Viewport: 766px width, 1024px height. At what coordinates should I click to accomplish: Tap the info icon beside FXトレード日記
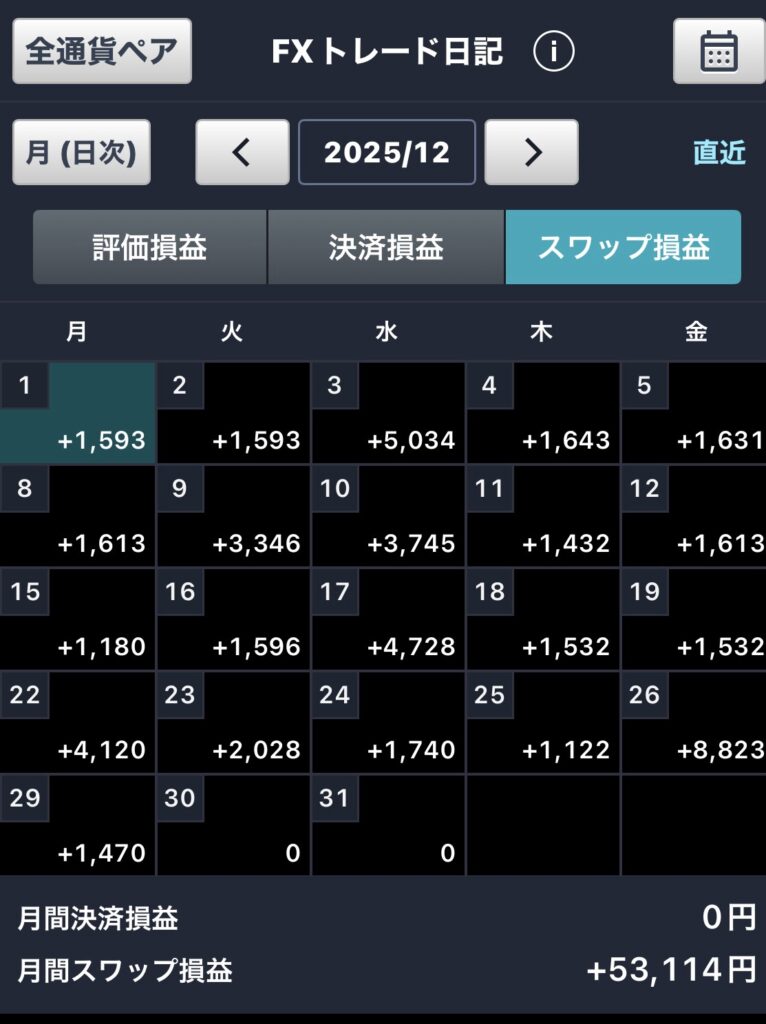tap(553, 51)
